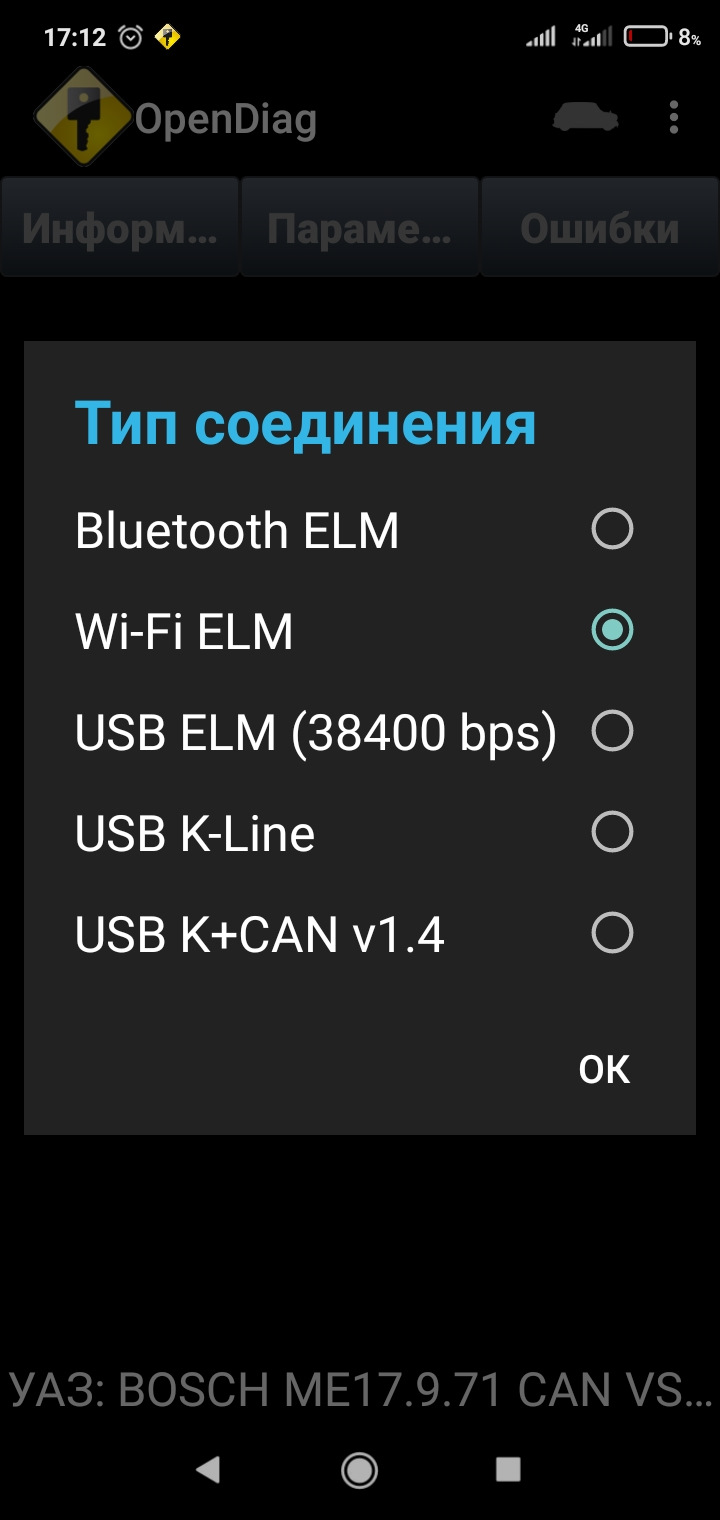Tap the system home button
This screenshot has width=720, height=1520.
tap(359, 1468)
